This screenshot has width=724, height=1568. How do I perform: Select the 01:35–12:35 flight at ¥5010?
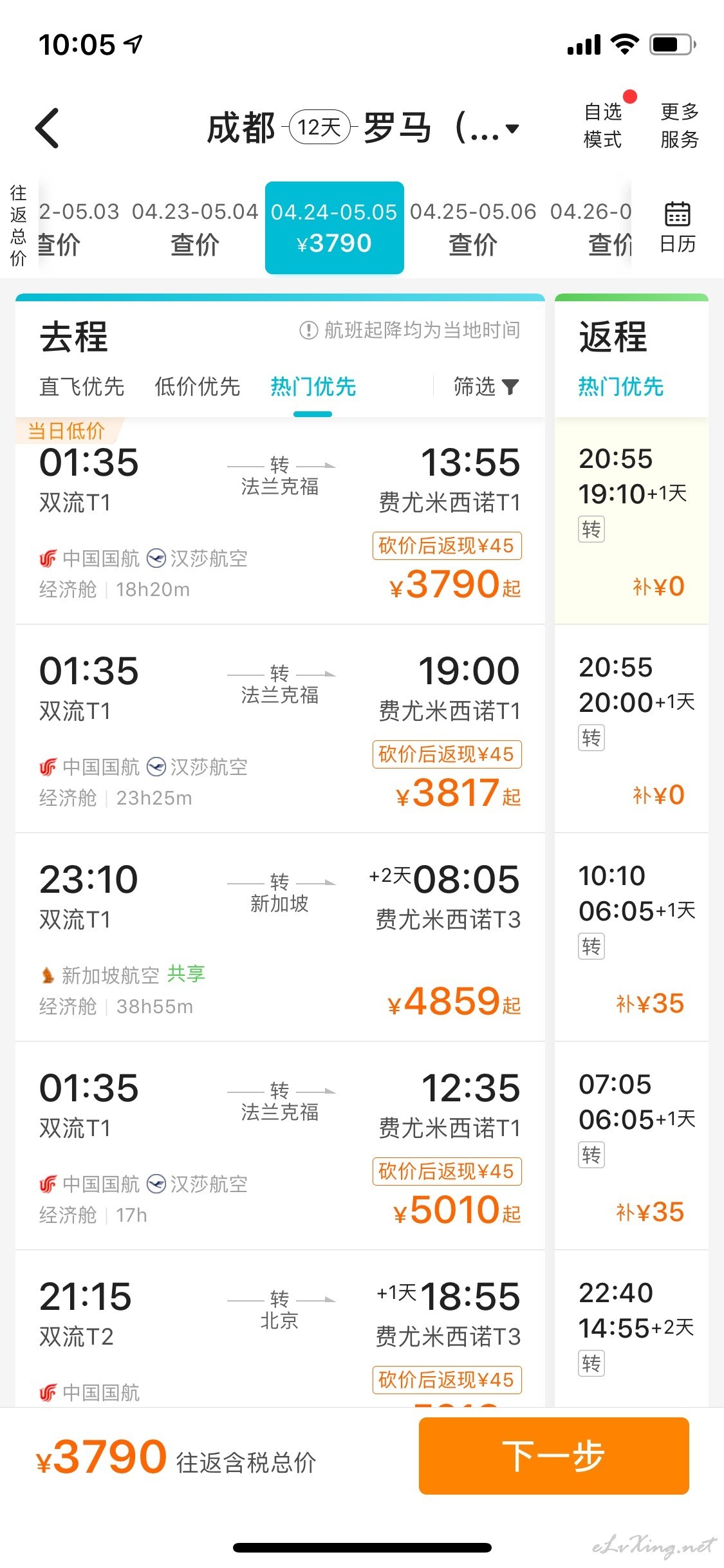pyautogui.click(x=280, y=1146)
